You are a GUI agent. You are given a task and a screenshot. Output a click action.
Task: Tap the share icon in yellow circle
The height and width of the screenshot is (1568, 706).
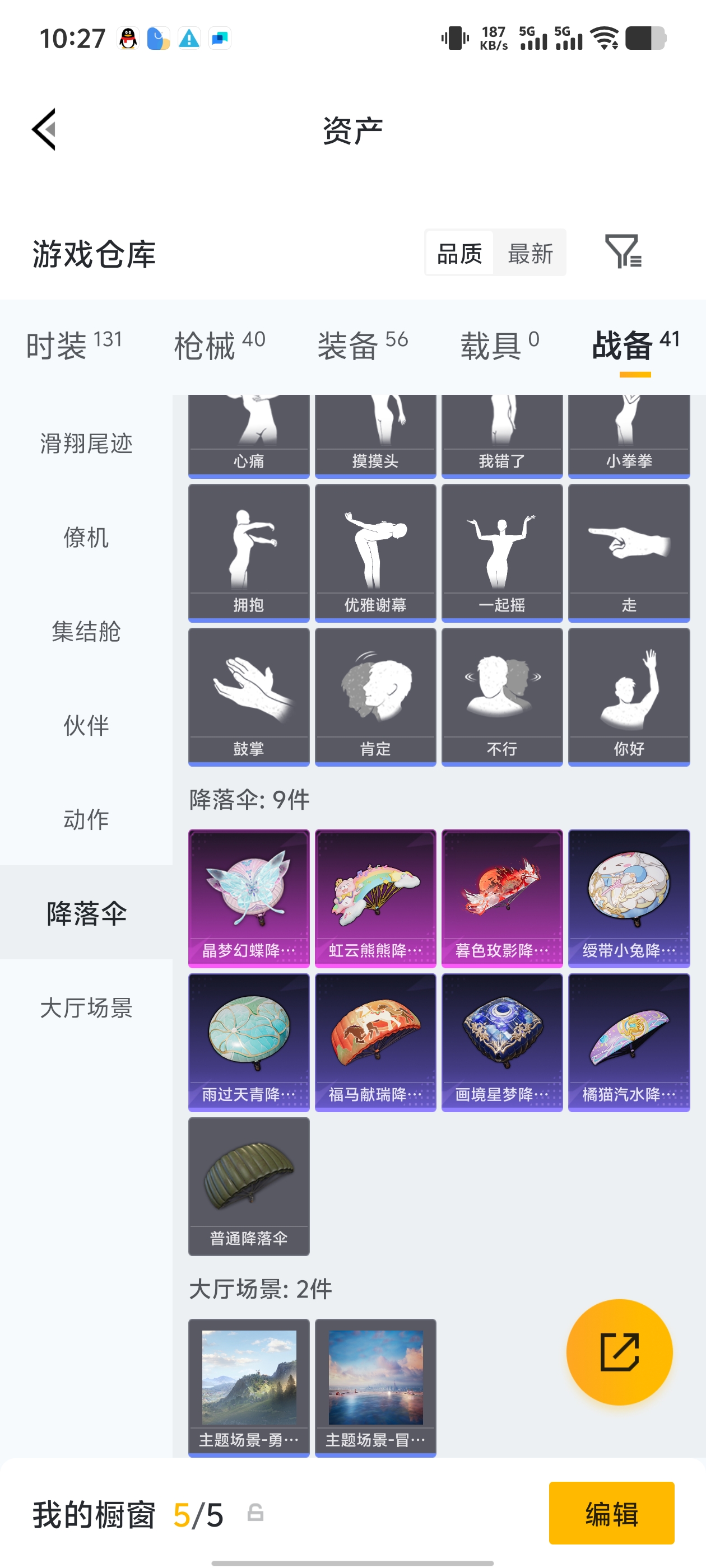click(x=620, y=1352)
